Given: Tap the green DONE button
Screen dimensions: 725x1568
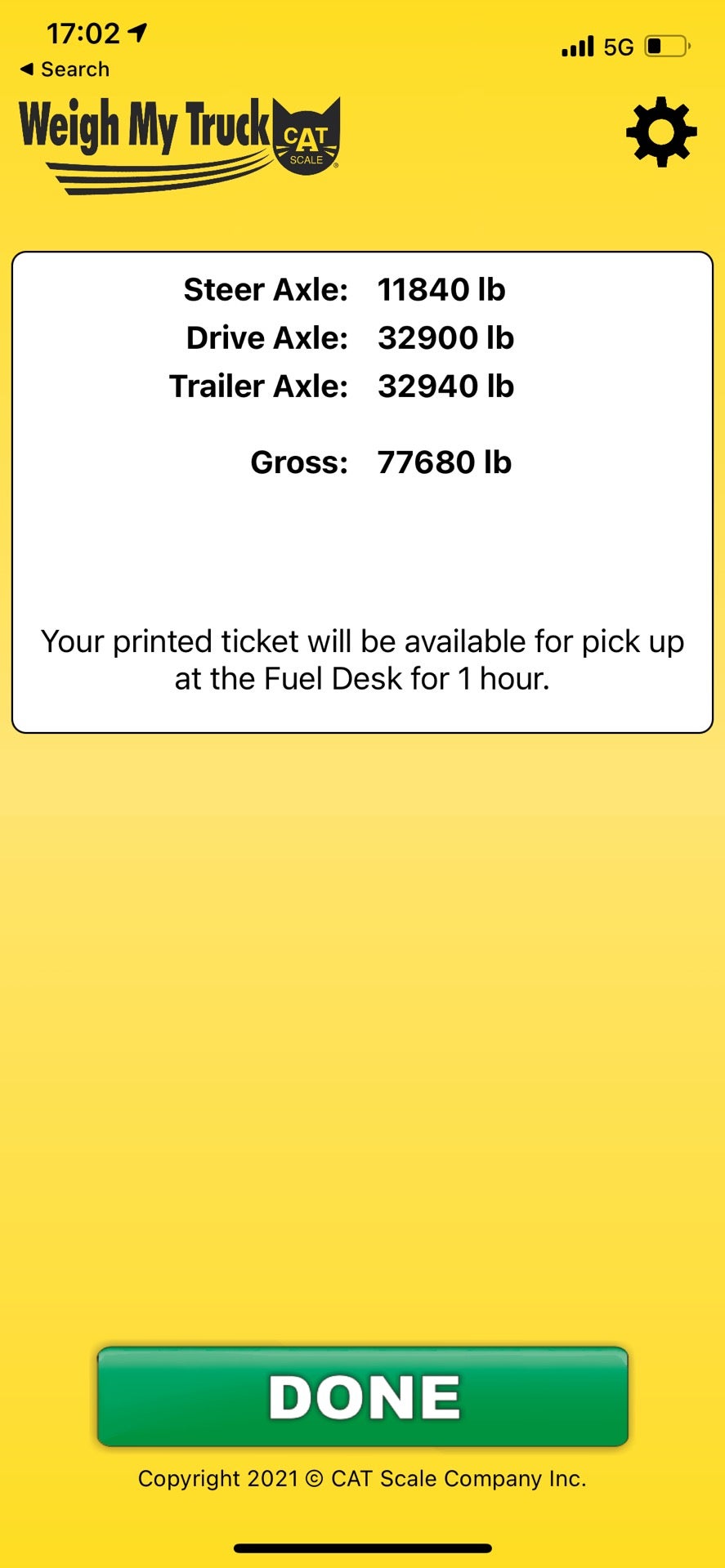Looking at the screenshot, I should point(363,1396).
